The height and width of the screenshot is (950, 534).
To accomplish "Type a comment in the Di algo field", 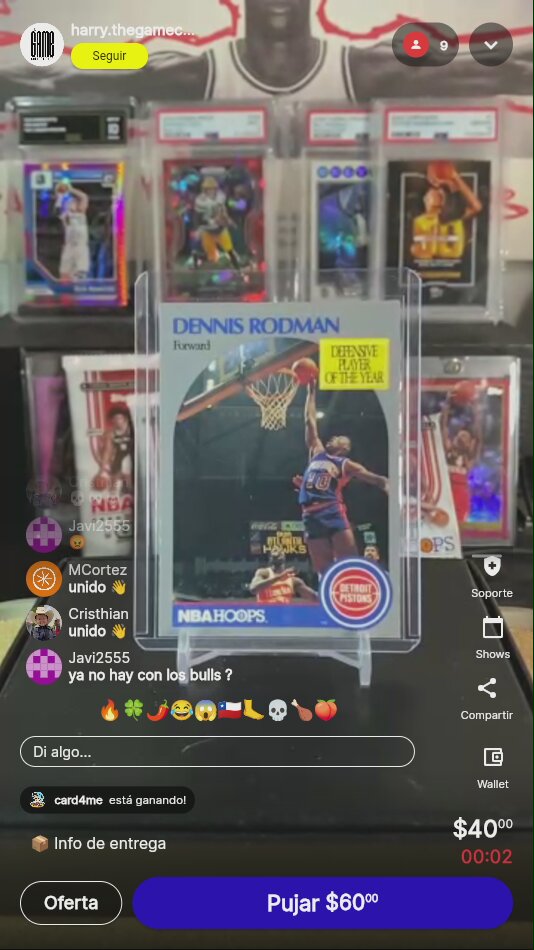I will (218, 752).
